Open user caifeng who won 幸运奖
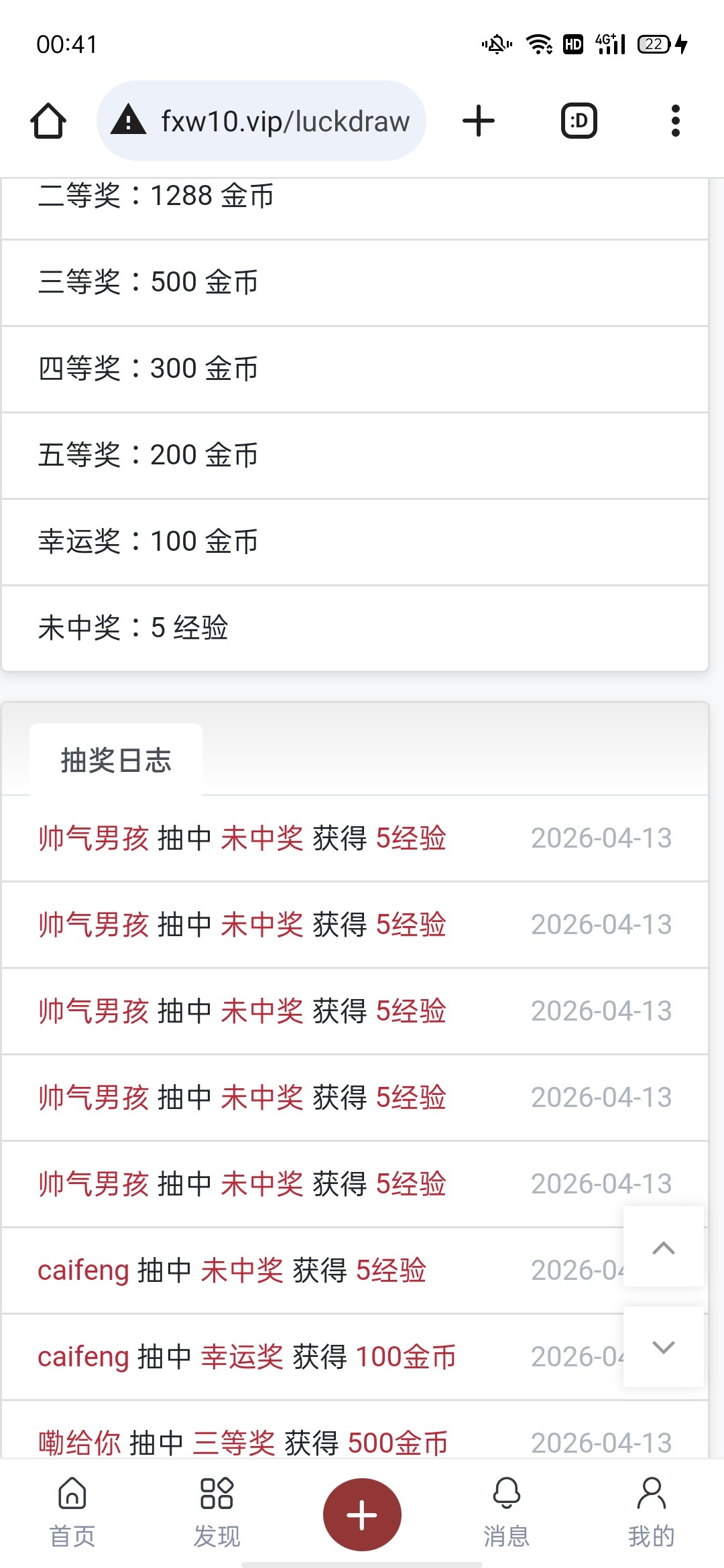The image size is (724, 1568). tap(83, 1357)
